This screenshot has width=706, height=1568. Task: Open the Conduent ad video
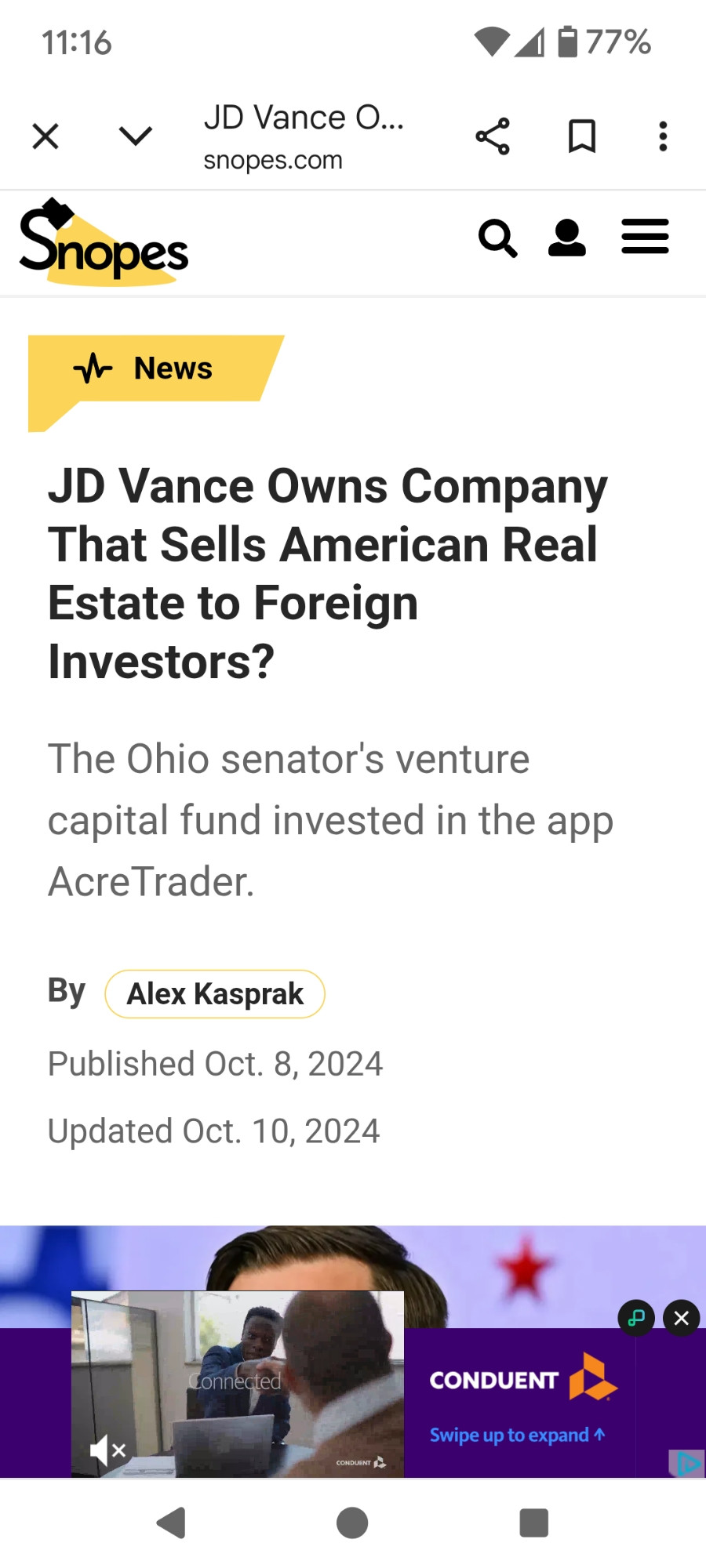click(238, 1384)
